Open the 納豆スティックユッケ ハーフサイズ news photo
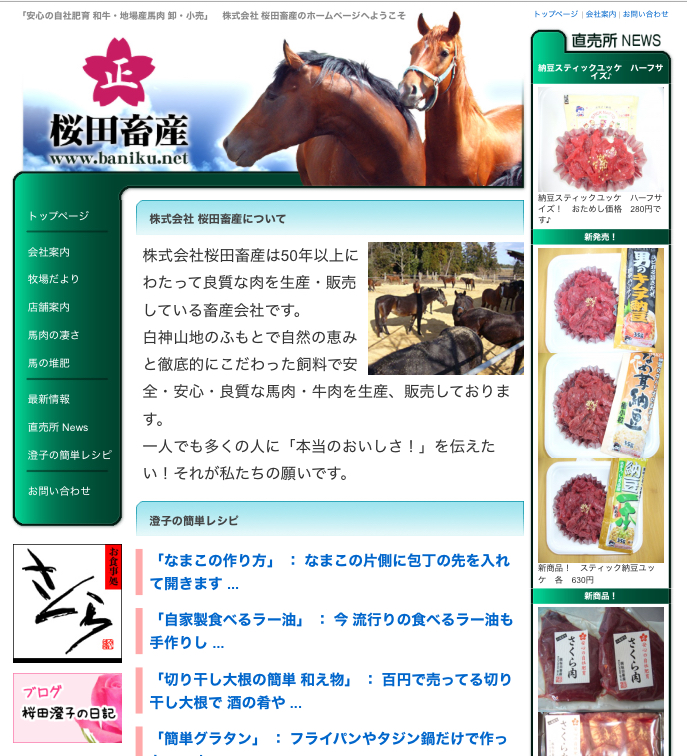The height and width of the screenshot is (756, 687). (x=601, y=140)
